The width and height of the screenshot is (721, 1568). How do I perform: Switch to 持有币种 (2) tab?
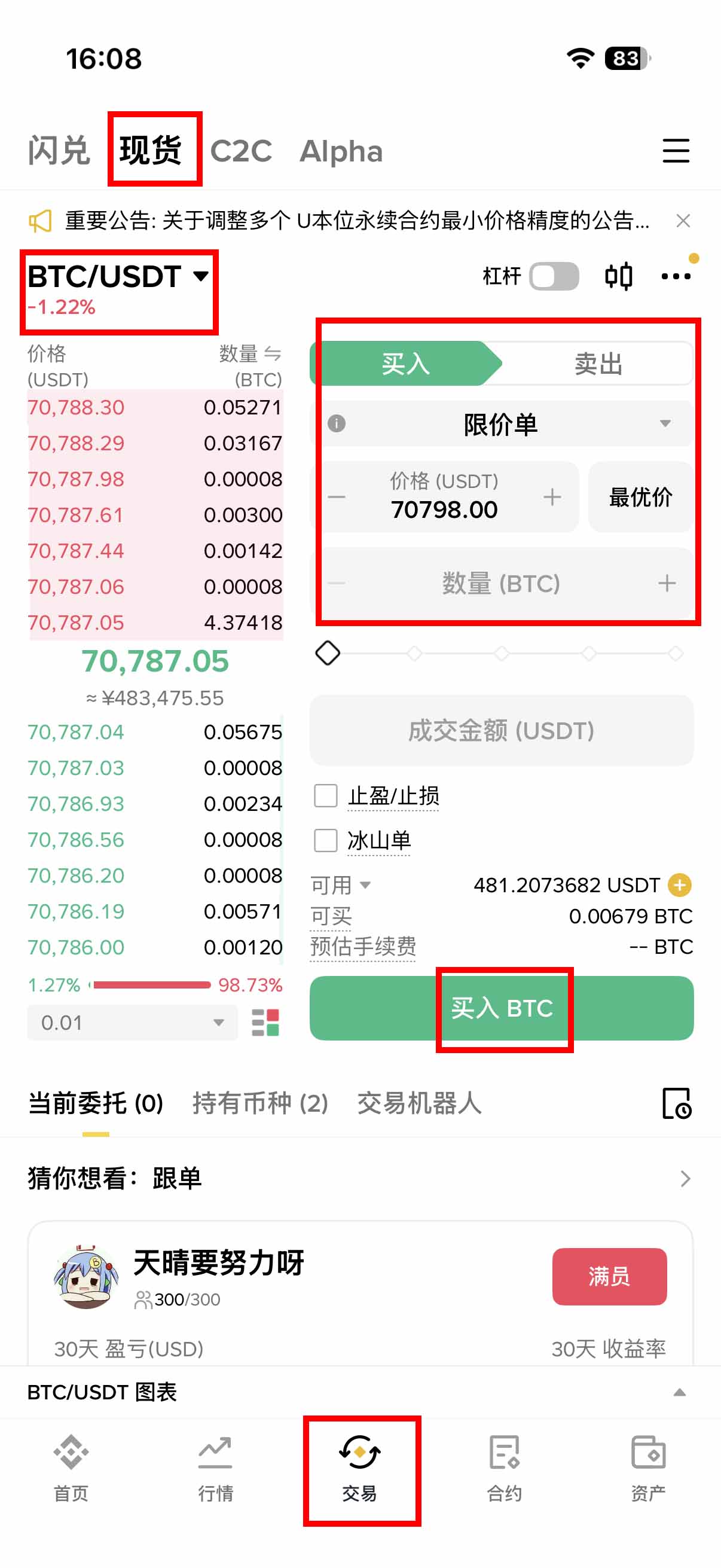261,1103
